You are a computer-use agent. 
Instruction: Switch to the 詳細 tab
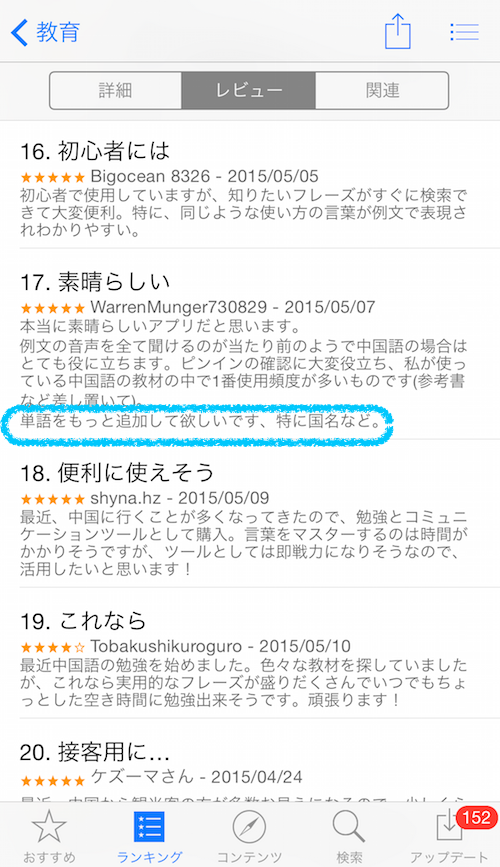116,91
